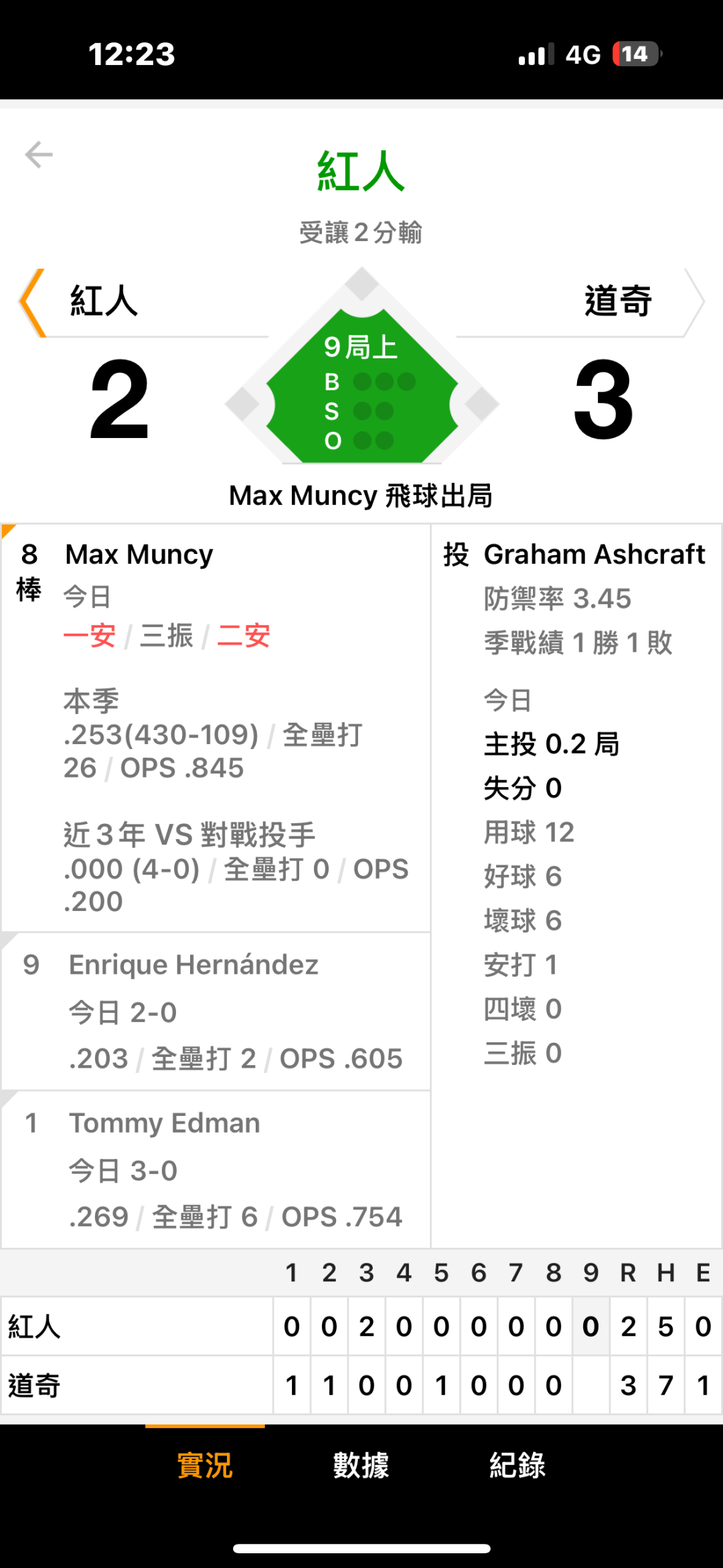
Task: Open Enrique Hernández's batter row
Action: click(216, 1011)
